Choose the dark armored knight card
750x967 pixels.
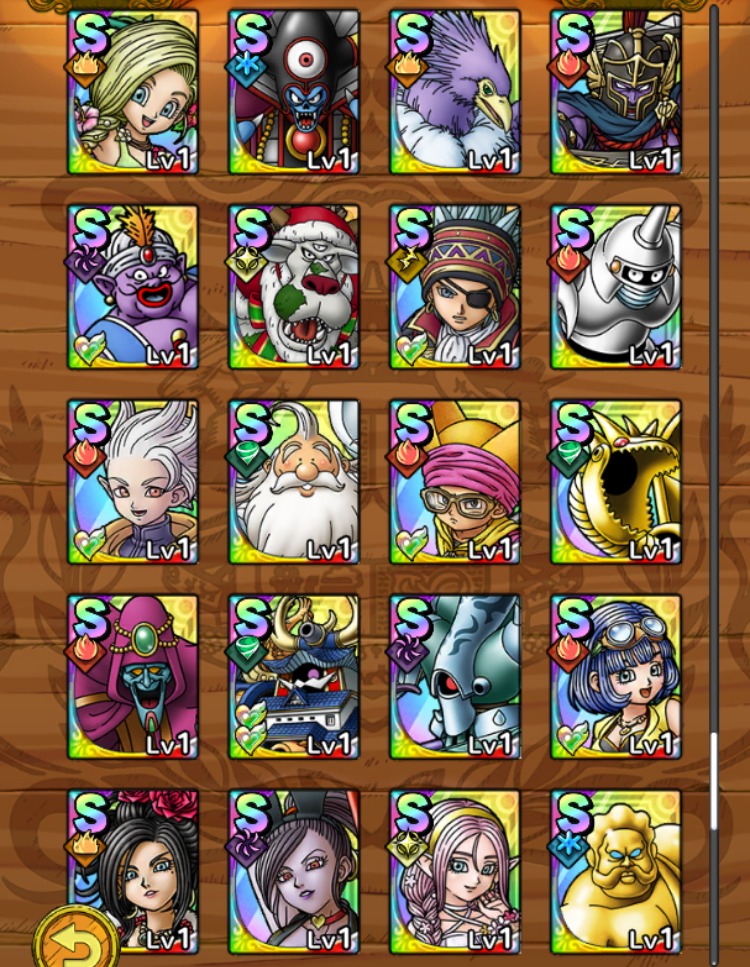[616, 92]
